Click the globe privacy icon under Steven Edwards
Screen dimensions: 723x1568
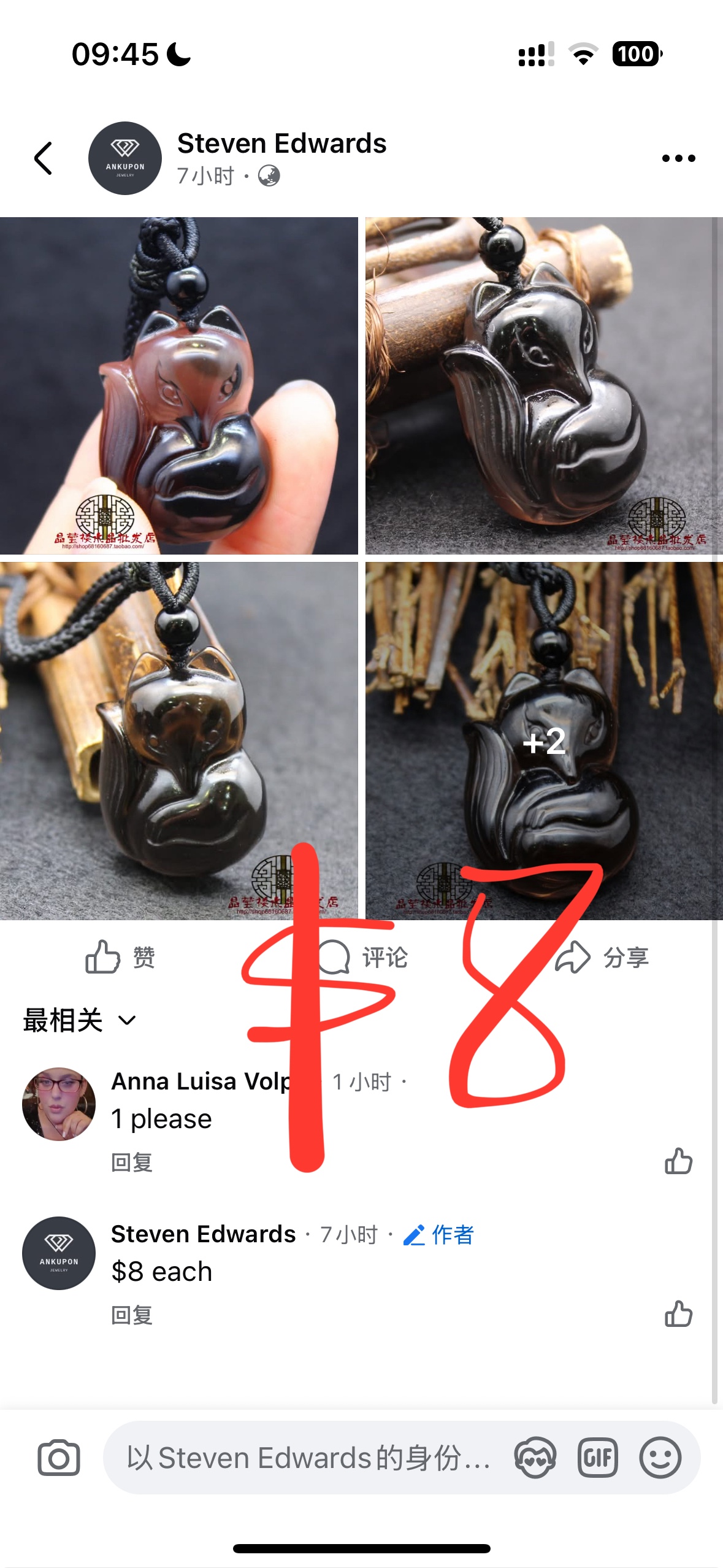[x=268, y=177]
